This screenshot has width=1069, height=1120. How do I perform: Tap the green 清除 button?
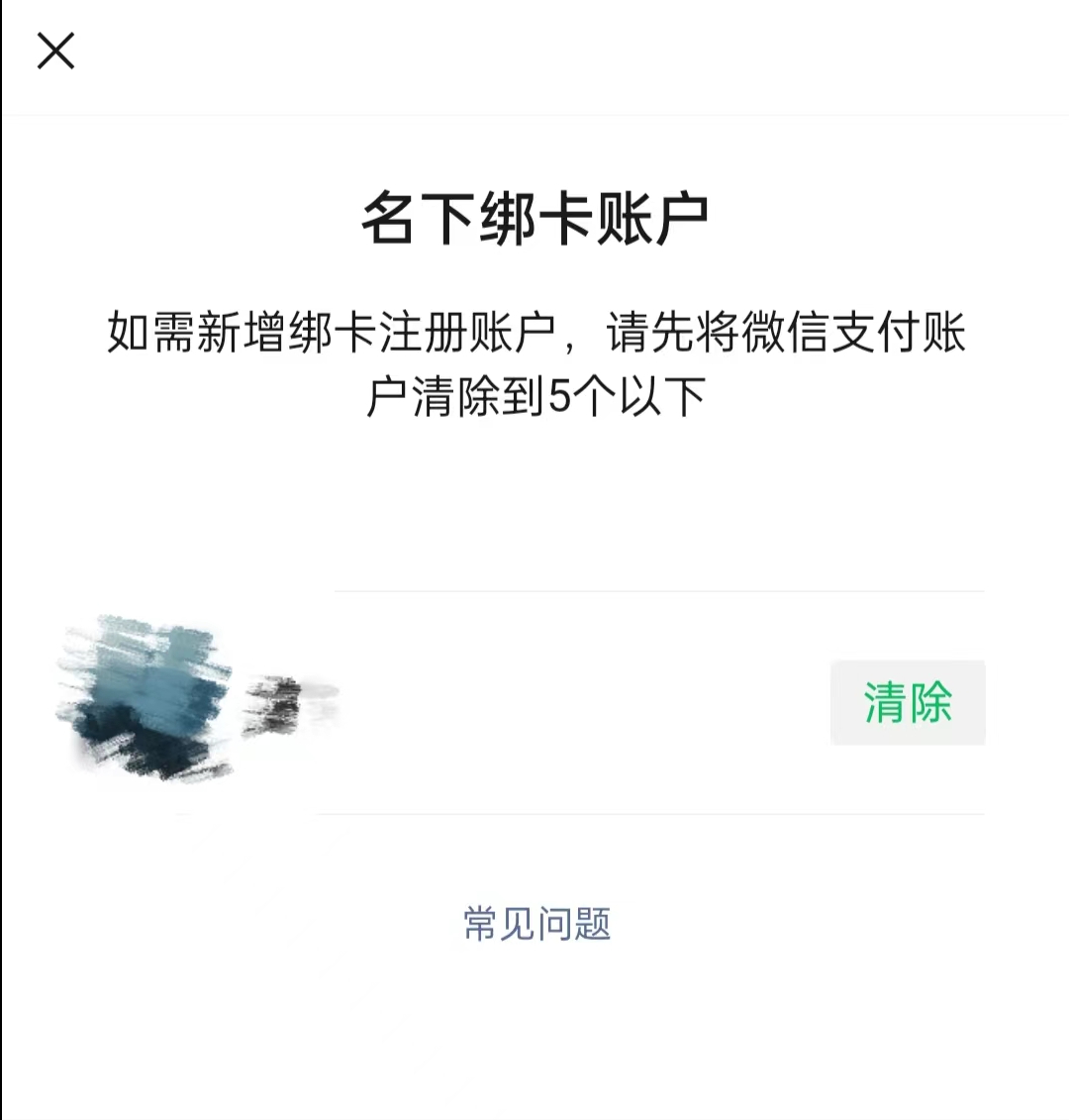(x=907, y=702)
